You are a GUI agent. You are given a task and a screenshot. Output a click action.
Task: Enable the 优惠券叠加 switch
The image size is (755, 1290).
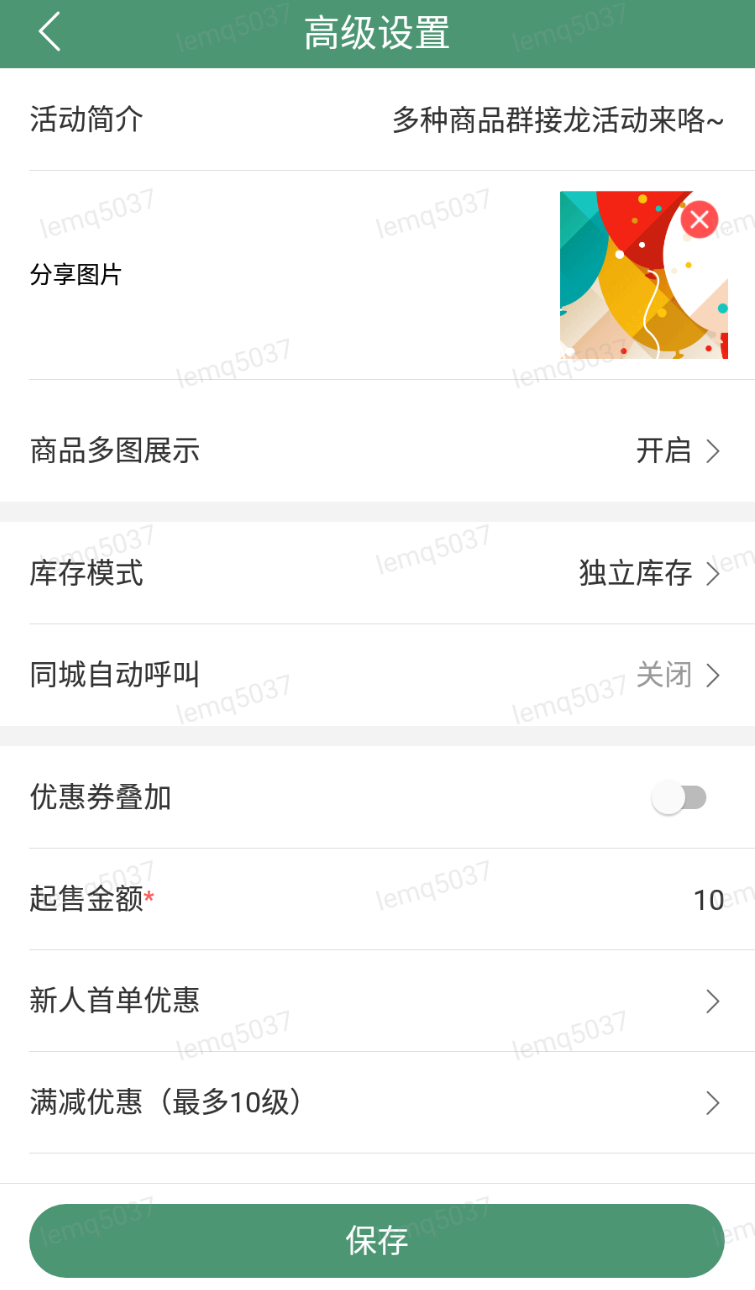(679, 798)
